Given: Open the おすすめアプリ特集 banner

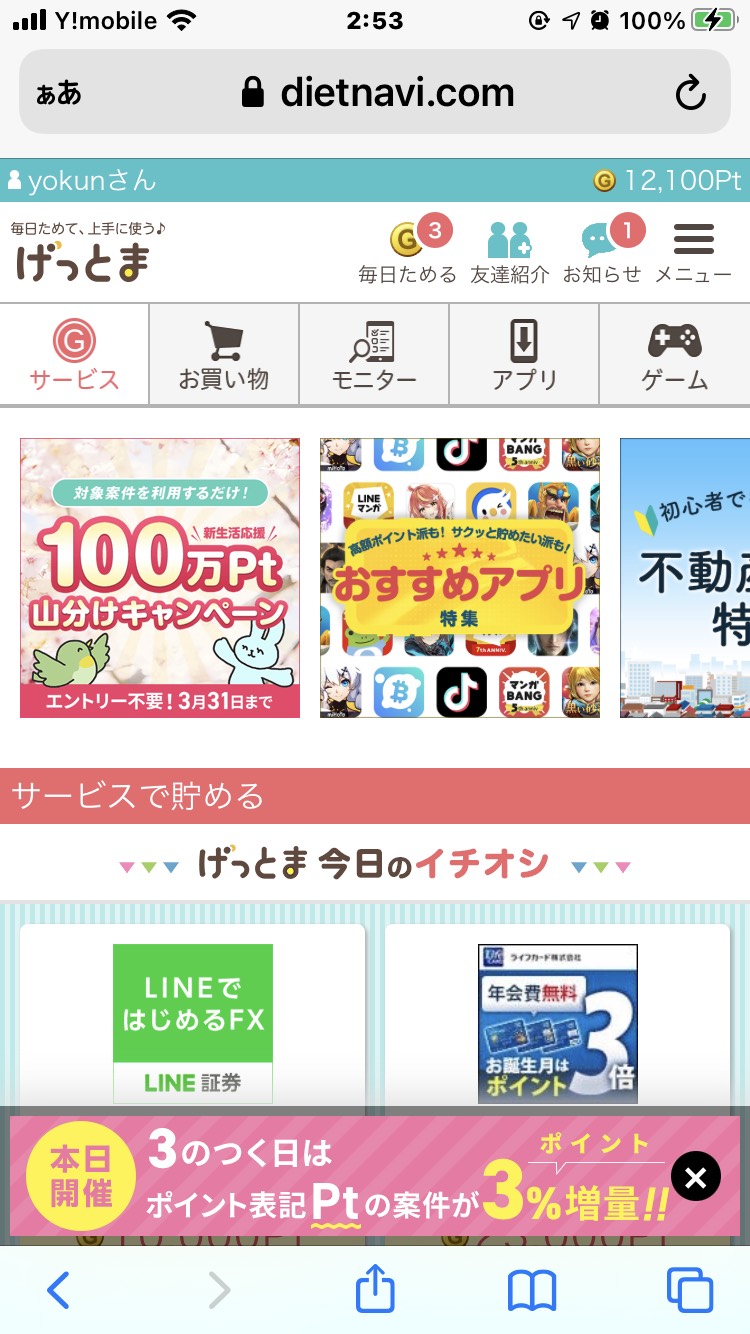Looking at the screenshot, I should 460,578.
